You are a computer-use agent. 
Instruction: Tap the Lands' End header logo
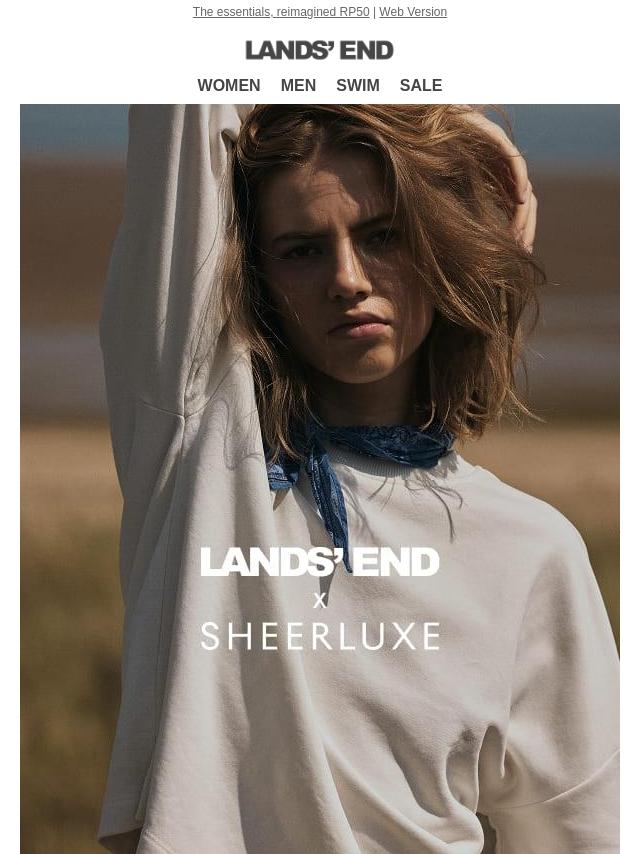[x=320, y=50]
